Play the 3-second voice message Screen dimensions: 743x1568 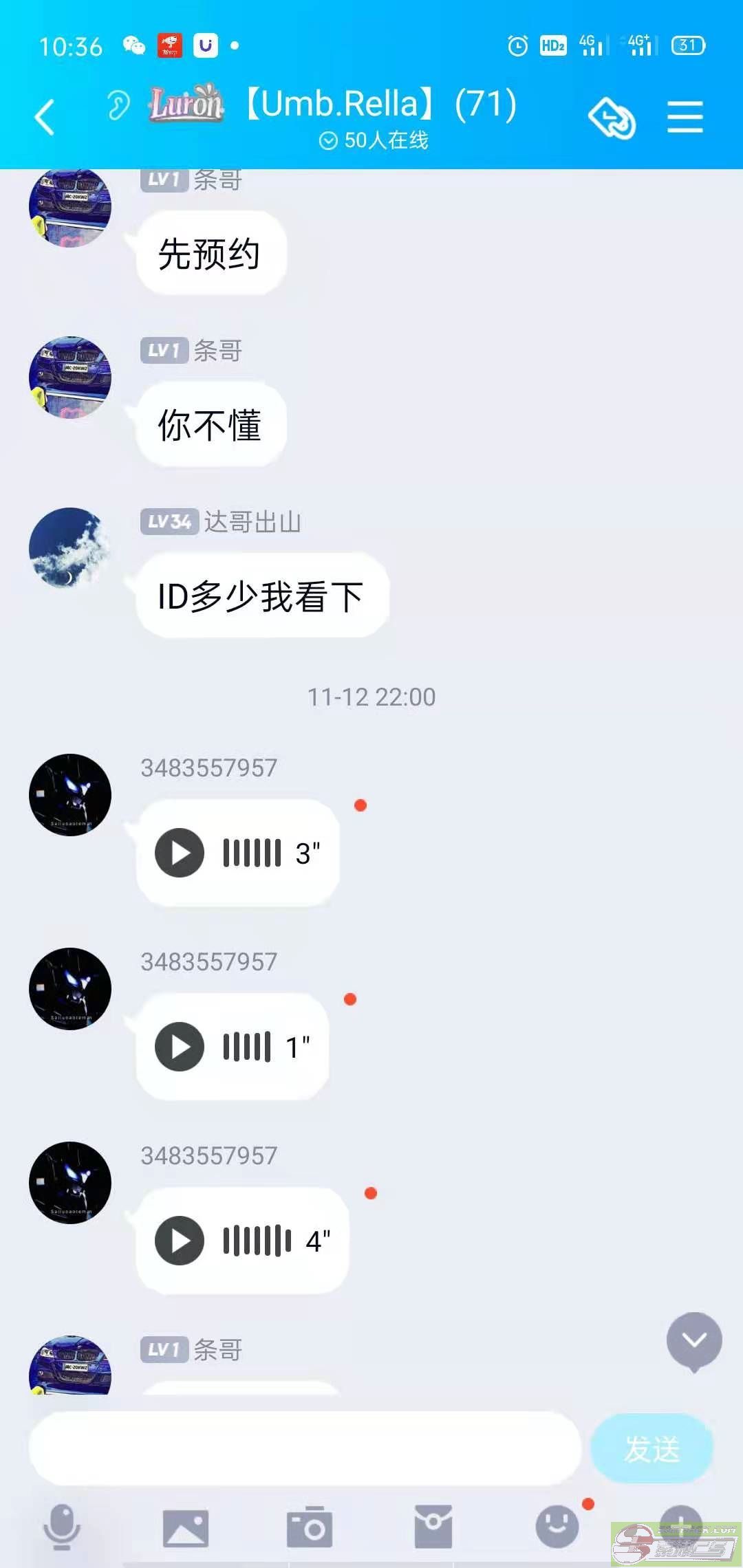point(180,853)
